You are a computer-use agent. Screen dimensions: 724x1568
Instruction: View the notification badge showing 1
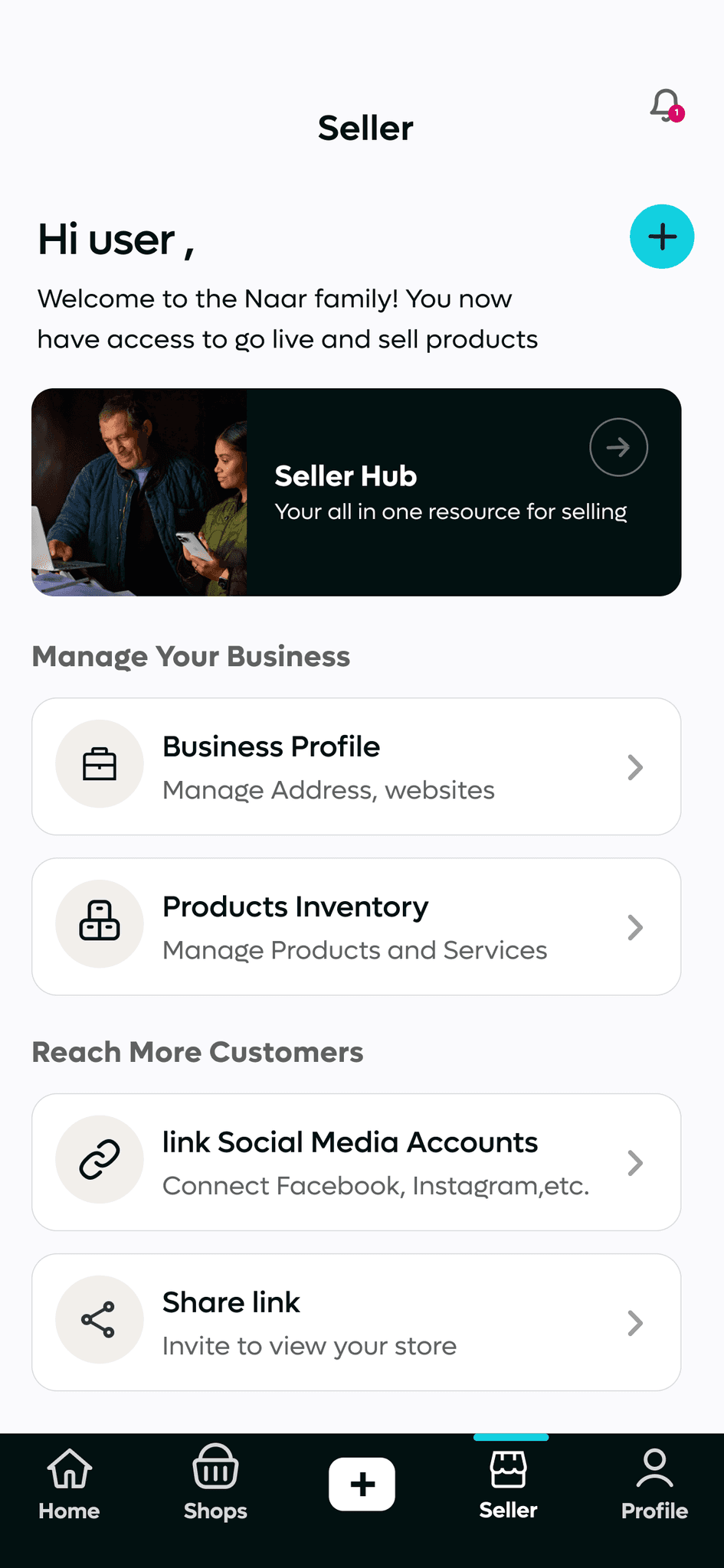pos(675,113)
